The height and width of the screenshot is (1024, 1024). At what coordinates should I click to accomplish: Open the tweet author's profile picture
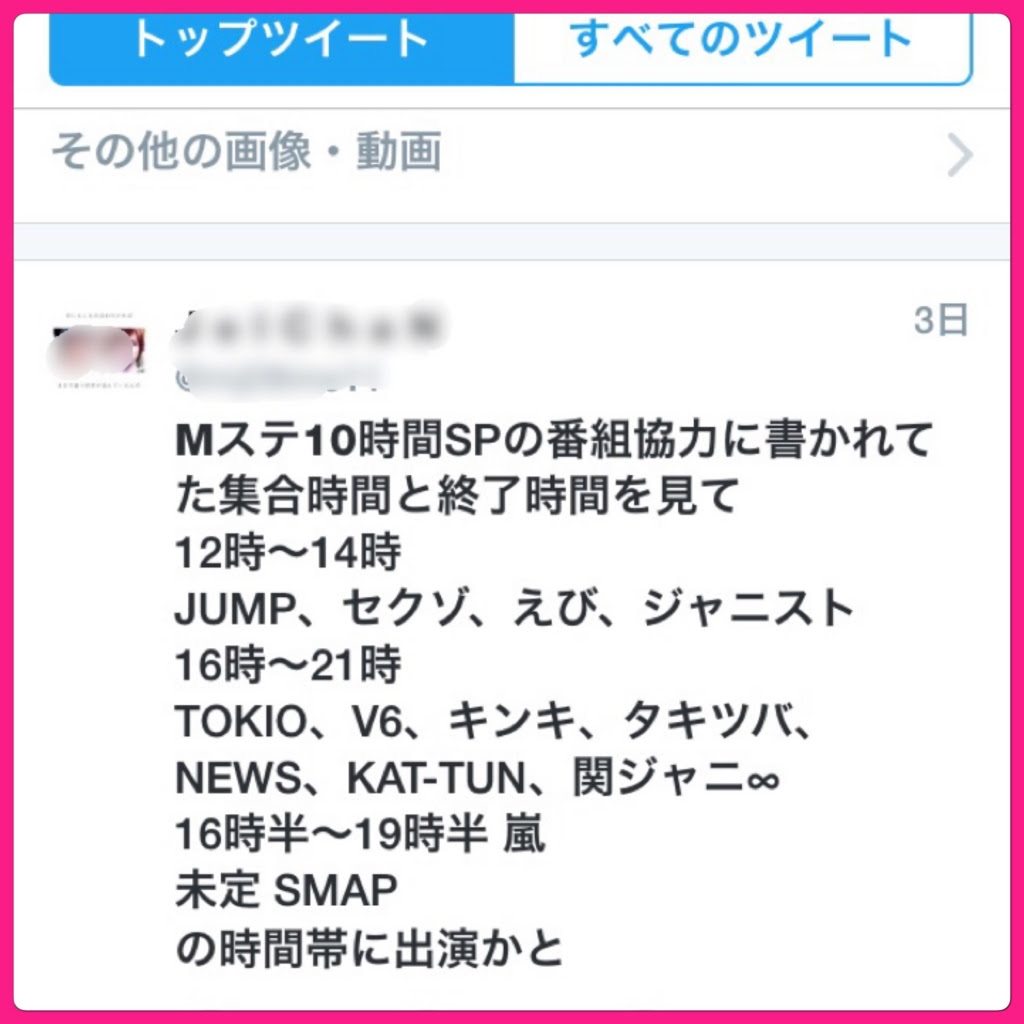(x=97, y=348)
